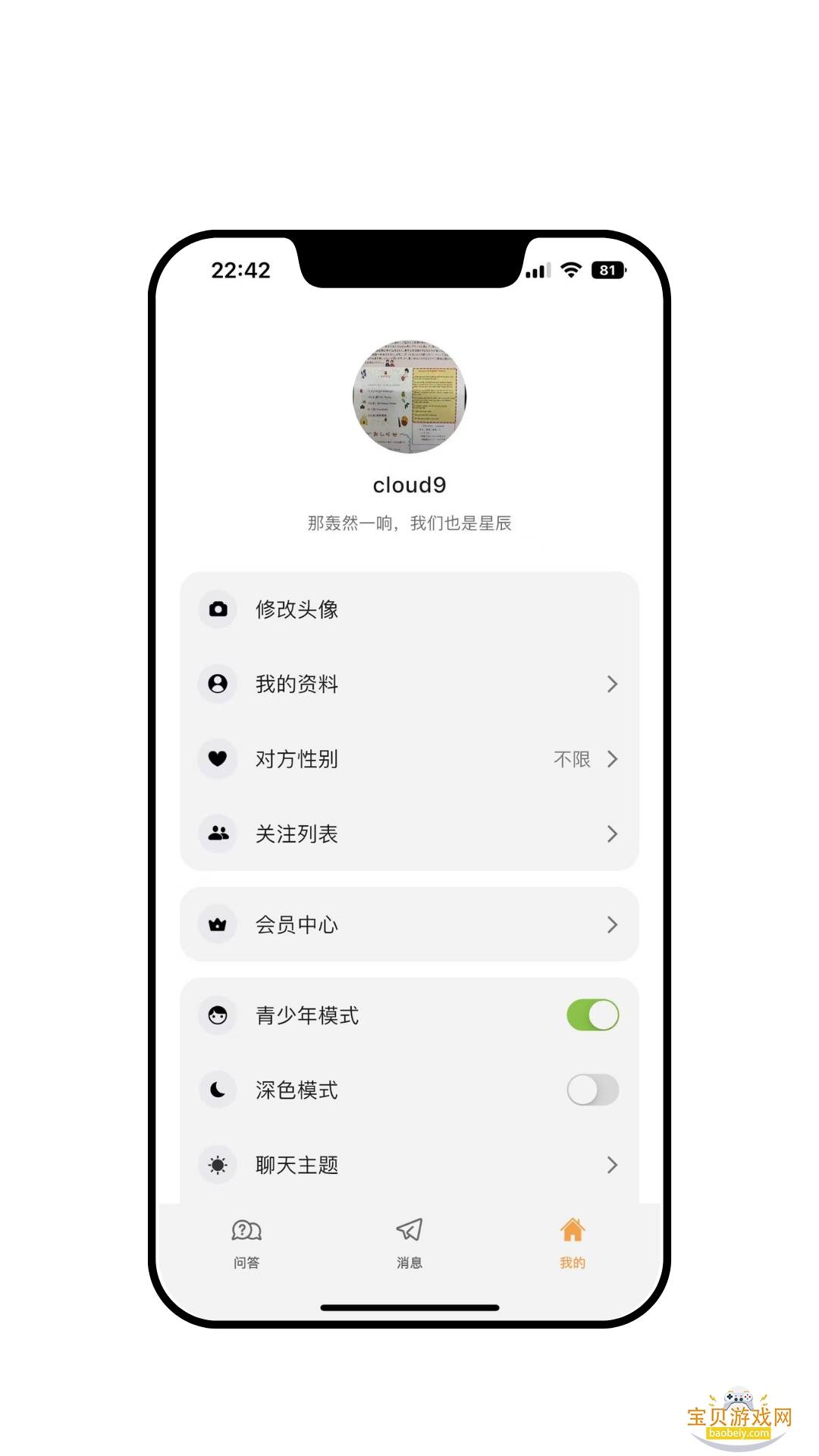Click the camera icon next to 修改头像
The height and width of the screenshot is (1456, 819).
pos(218,609)
